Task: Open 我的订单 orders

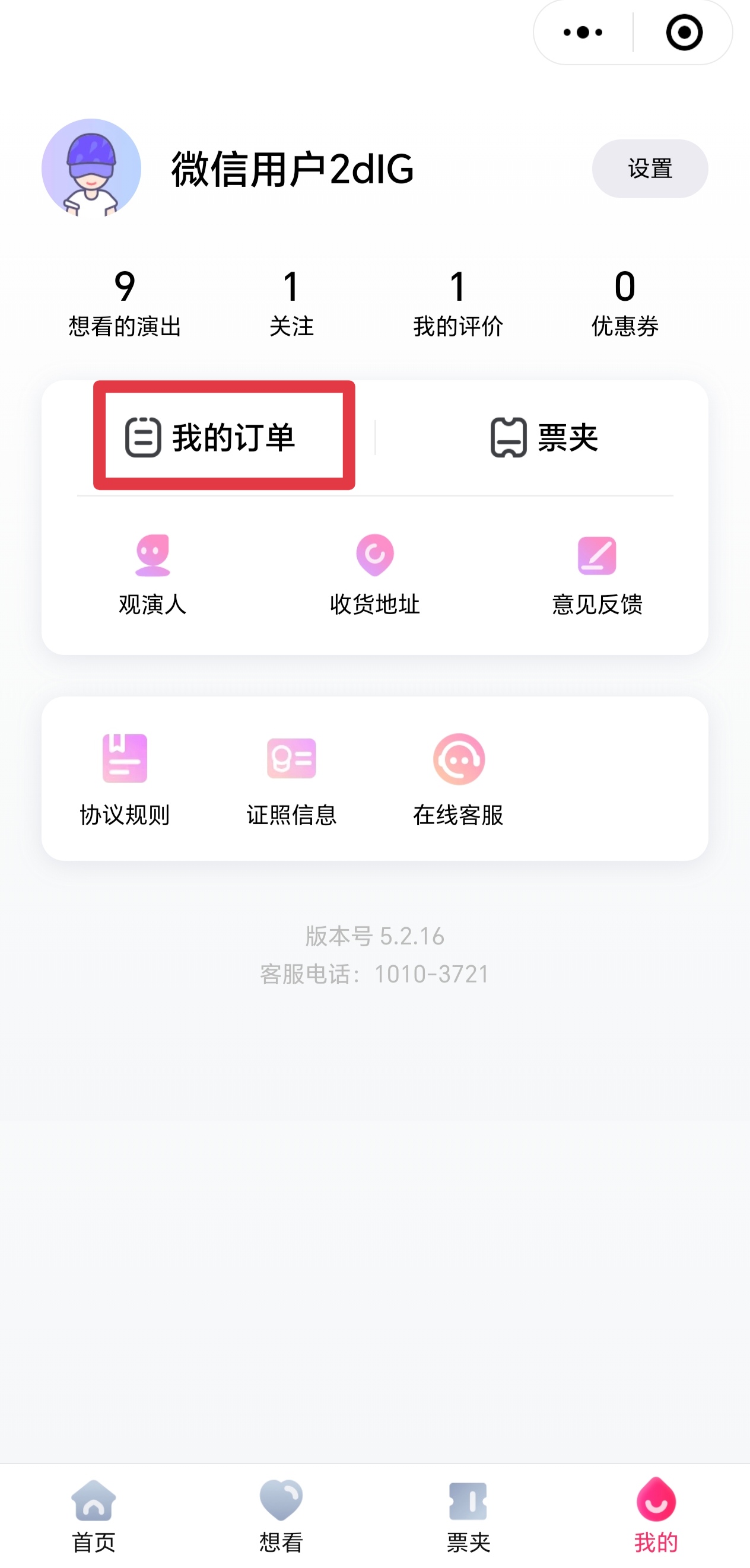Action: pos(210,437)
